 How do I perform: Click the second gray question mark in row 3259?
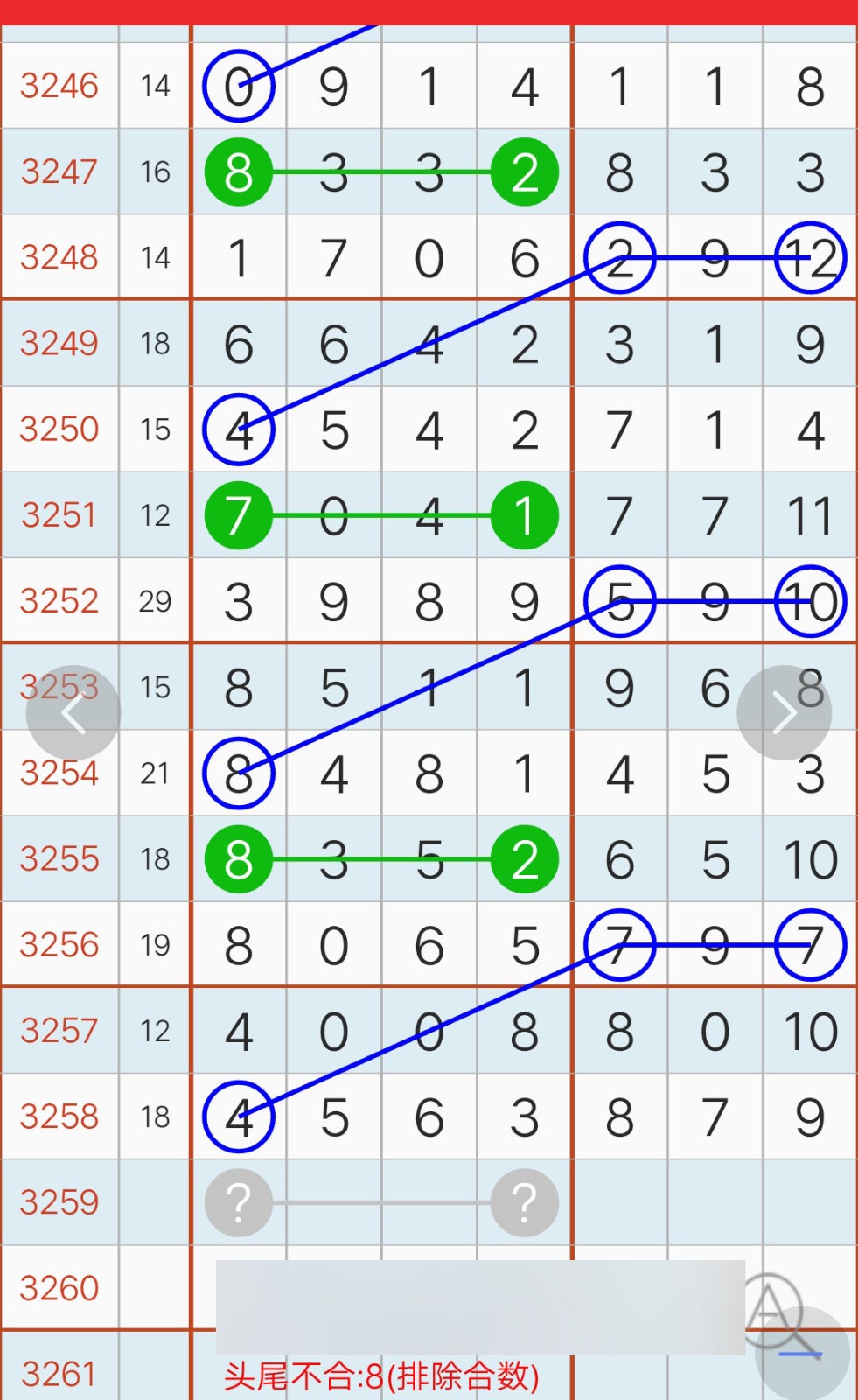pyautogui.click(x=523, y=1202)
